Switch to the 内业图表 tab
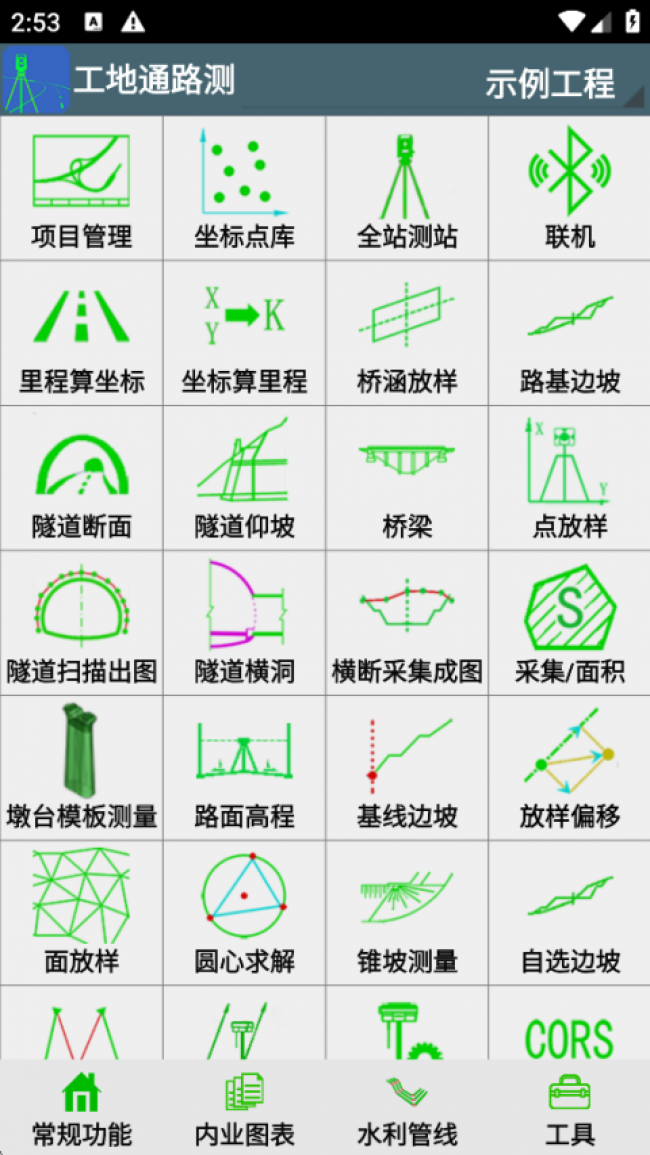The image size is (650, 1155). click(x=244, y=1110)
